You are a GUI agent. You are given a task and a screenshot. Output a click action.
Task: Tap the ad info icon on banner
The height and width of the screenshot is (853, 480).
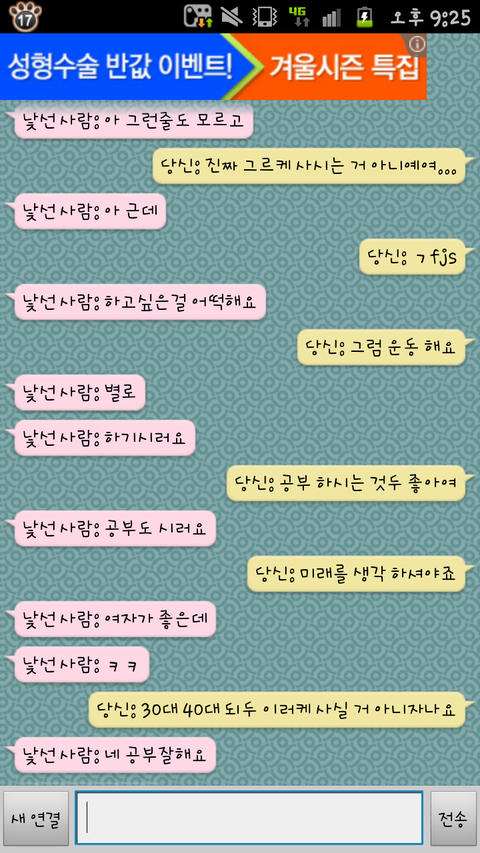417,45
